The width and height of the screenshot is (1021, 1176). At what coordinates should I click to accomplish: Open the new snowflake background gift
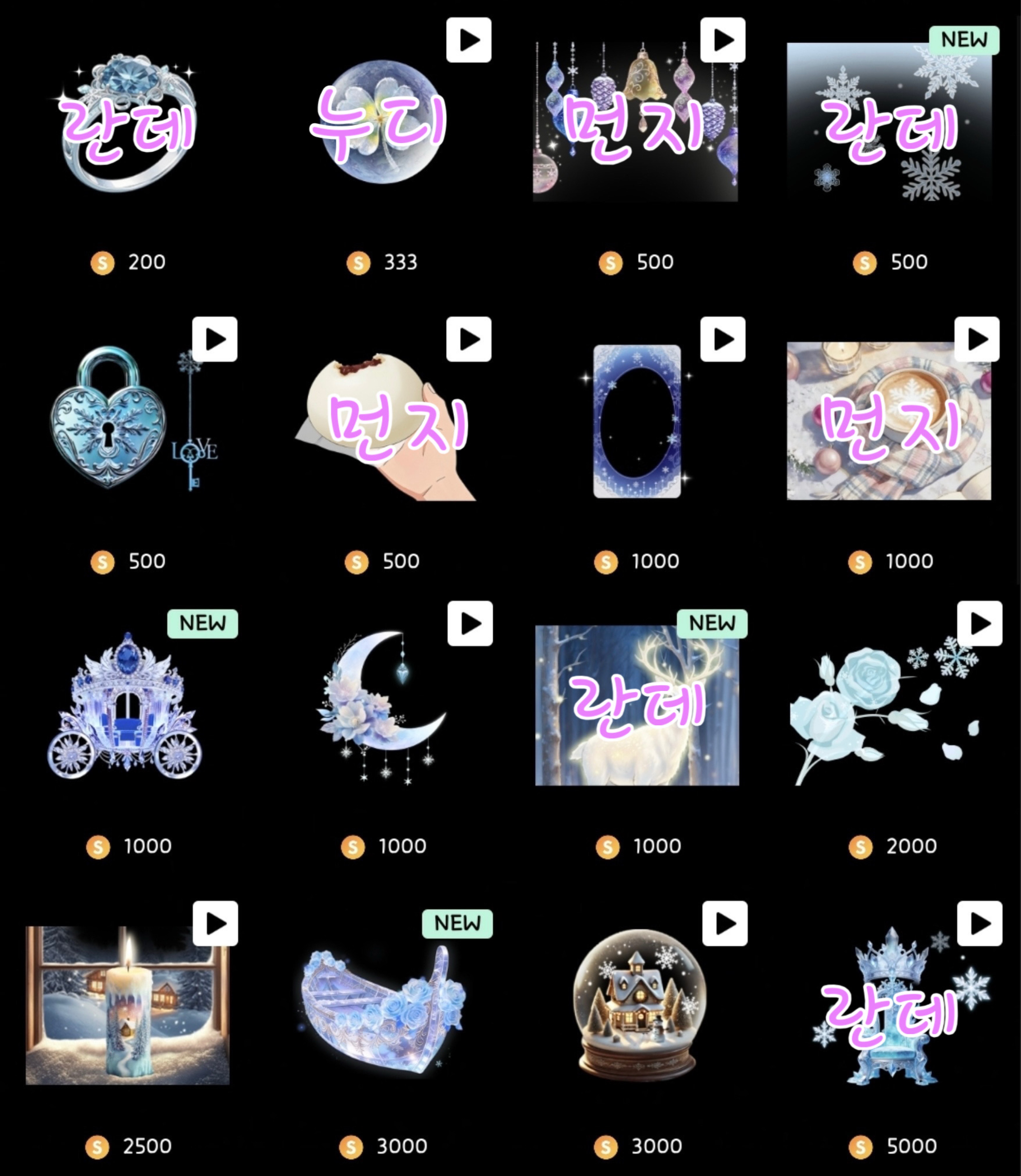(x=889, y=122)
